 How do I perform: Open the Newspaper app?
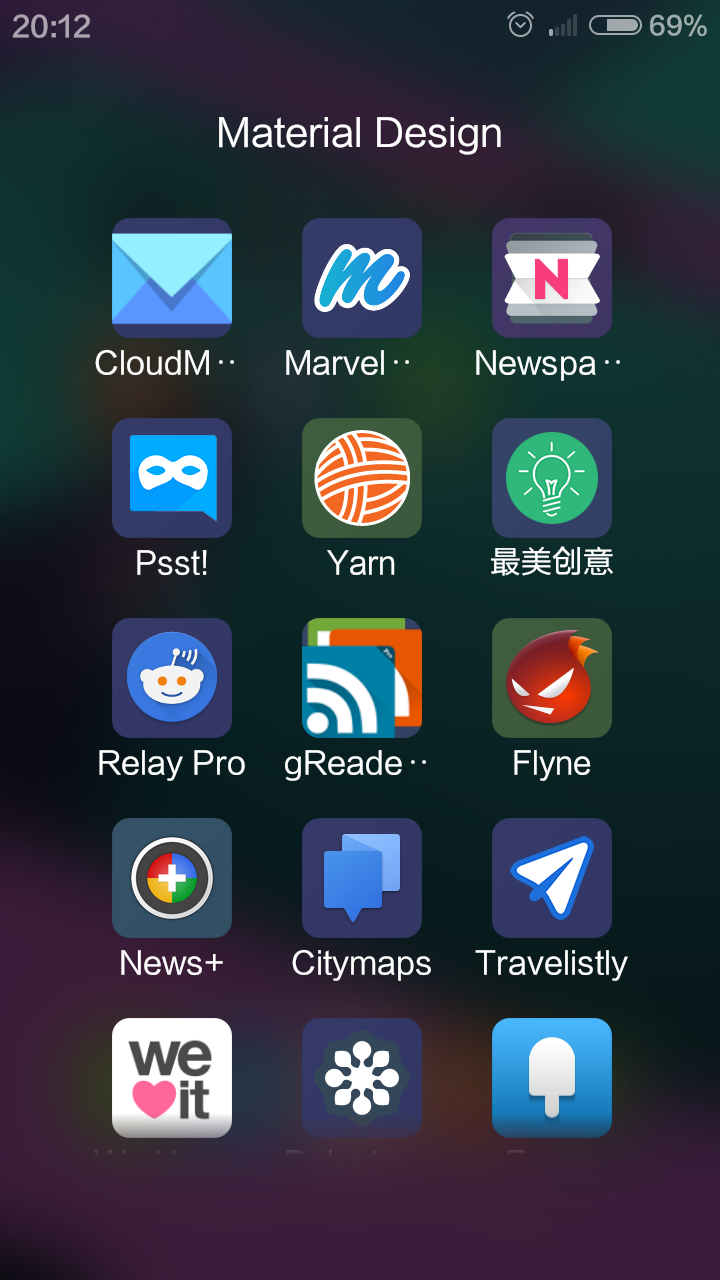(x=552, y=278)
